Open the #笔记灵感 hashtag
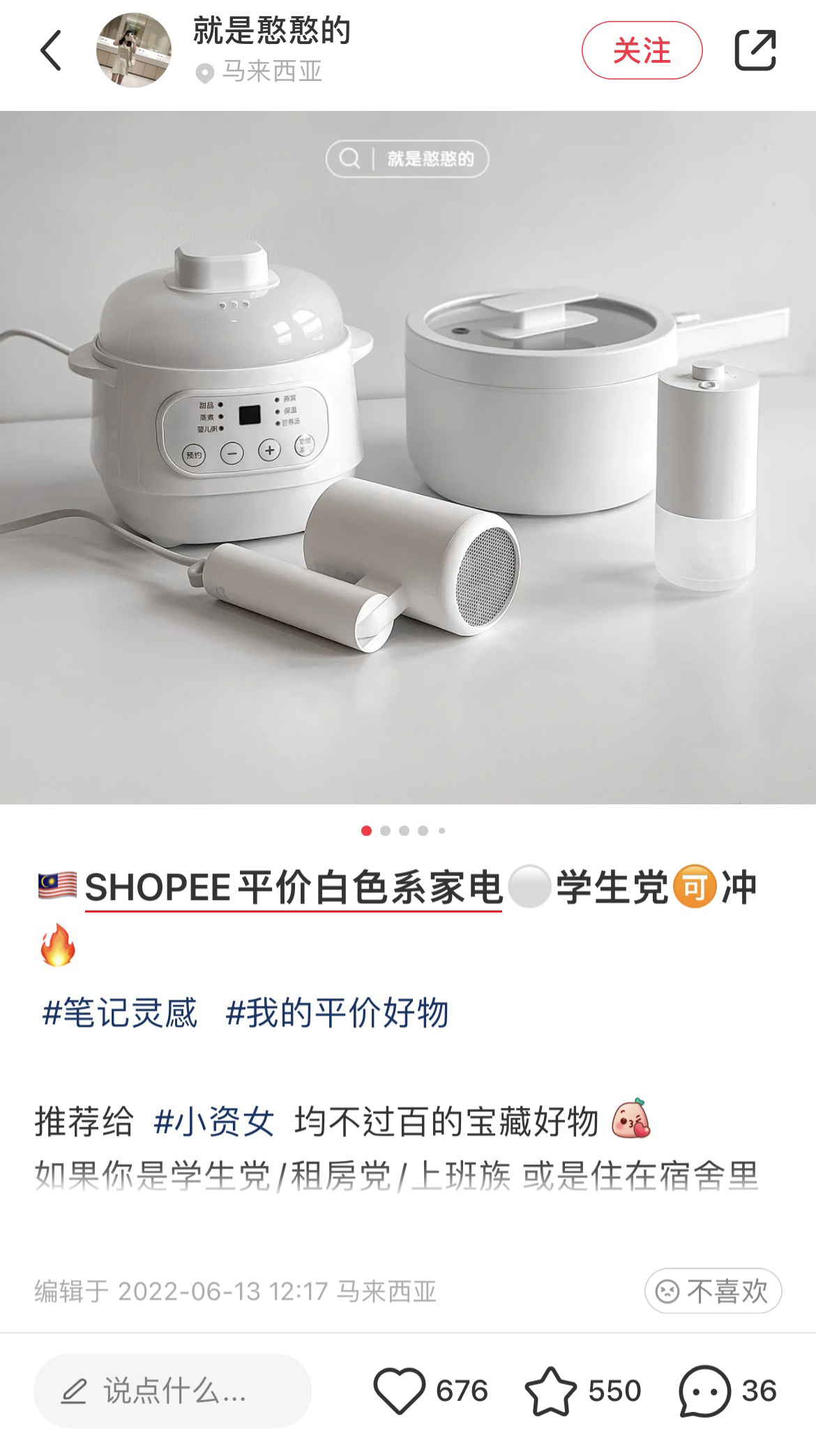This screenshot has height=1456, width=816. click(120, 1012)
